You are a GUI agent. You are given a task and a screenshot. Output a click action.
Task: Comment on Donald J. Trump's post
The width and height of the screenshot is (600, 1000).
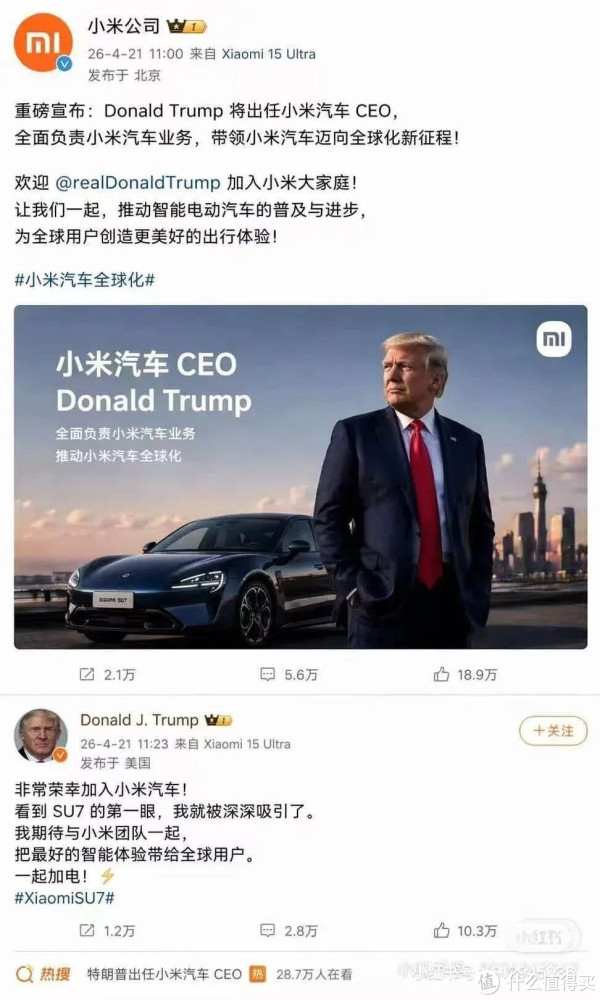click(288, 931)
